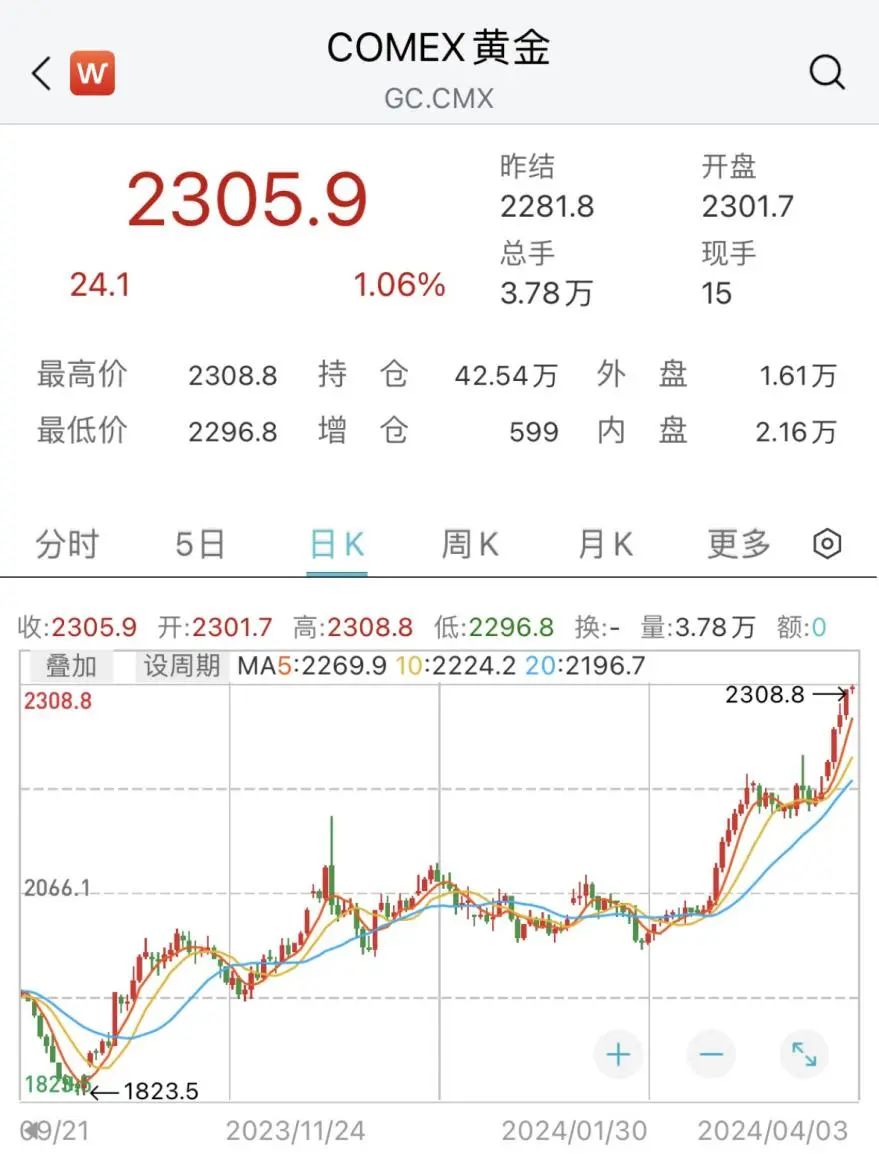
Task: Switch to the 月K chart tab
Action: click(605, 545)
